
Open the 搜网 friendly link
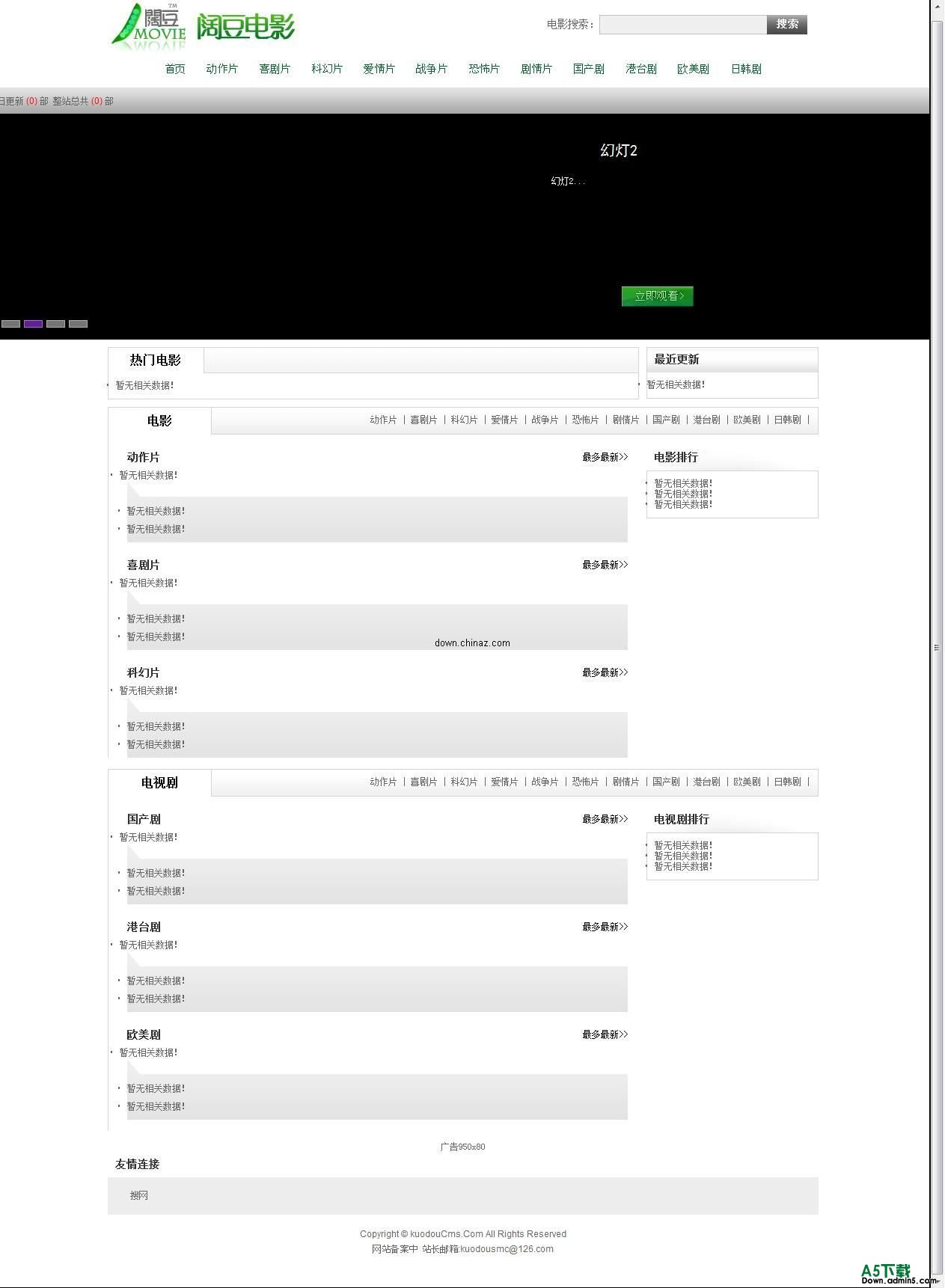tap(139, 1195)
